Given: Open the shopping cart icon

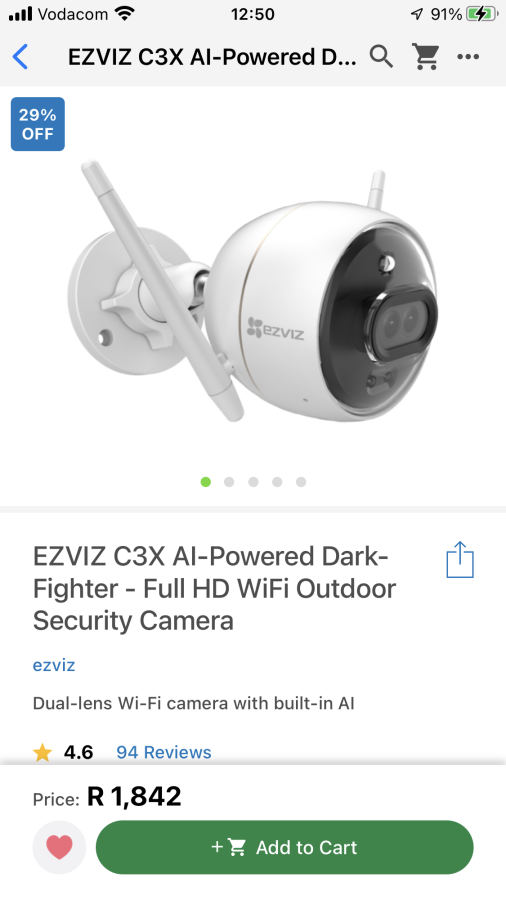Looking at the screenshot, I should click(x=426, y=56).
